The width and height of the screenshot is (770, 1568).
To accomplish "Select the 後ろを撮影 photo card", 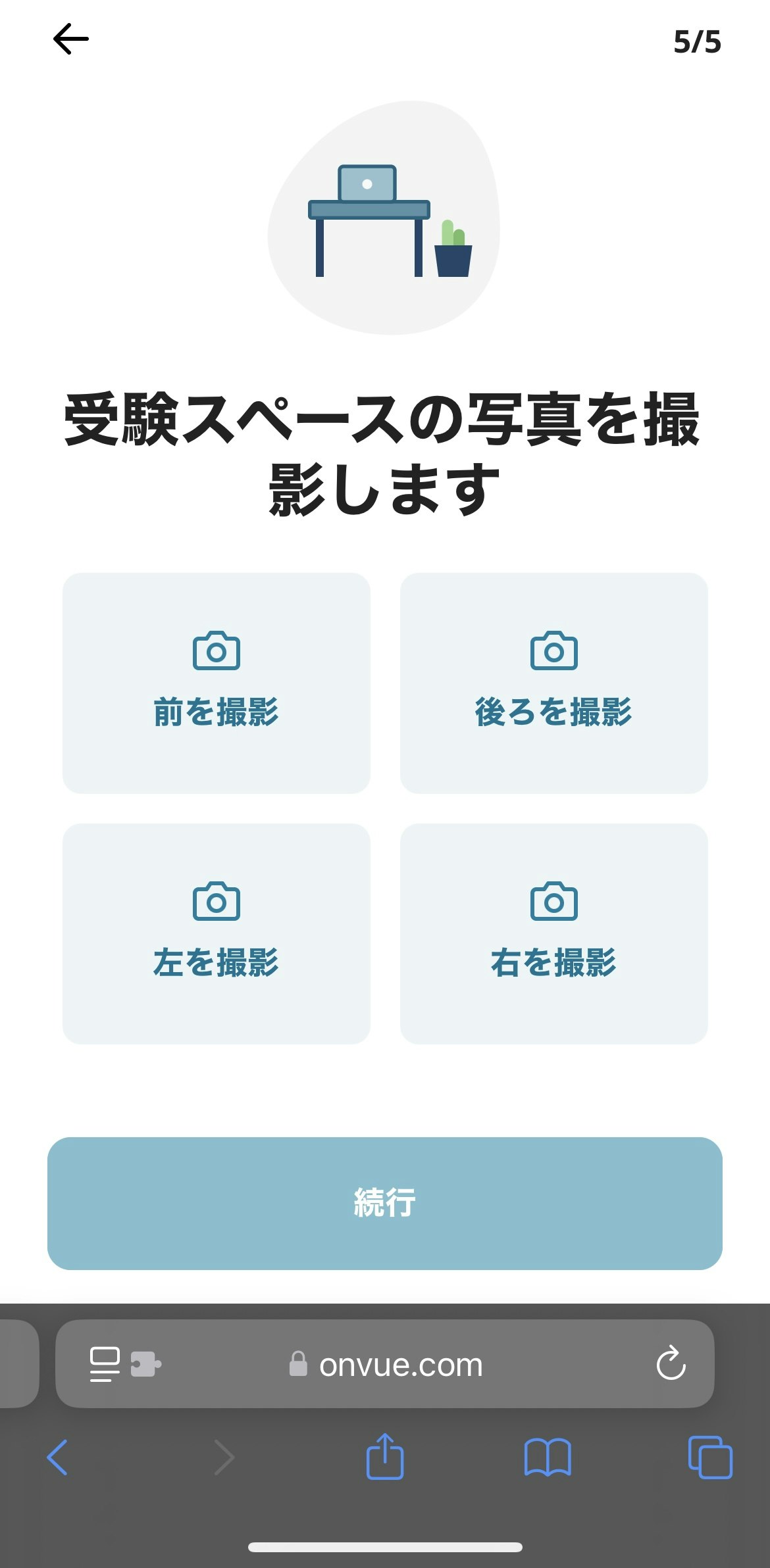I will coord(553,683).
